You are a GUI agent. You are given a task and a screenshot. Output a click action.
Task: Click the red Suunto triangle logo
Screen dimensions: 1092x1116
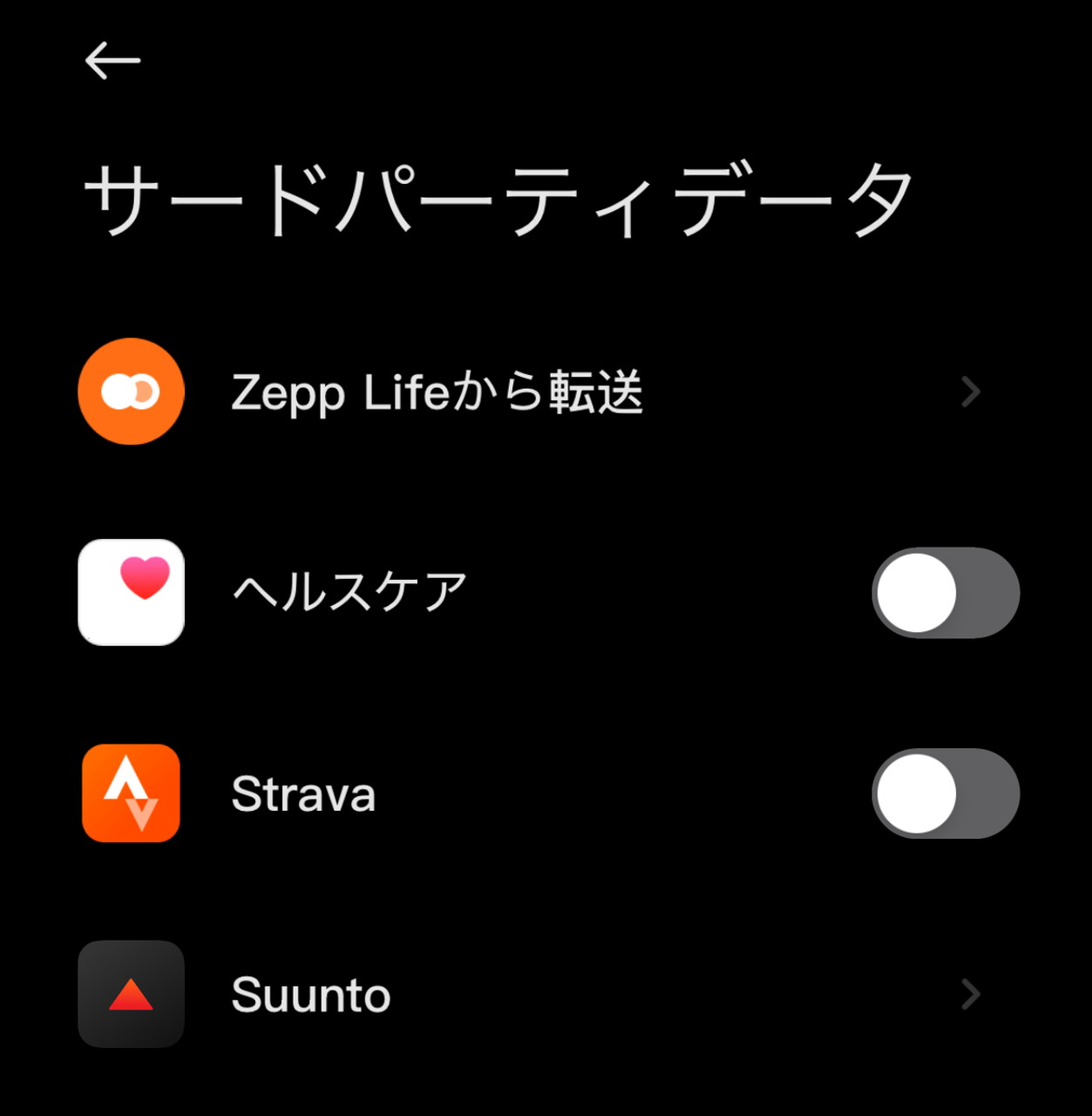coord(130,995)
